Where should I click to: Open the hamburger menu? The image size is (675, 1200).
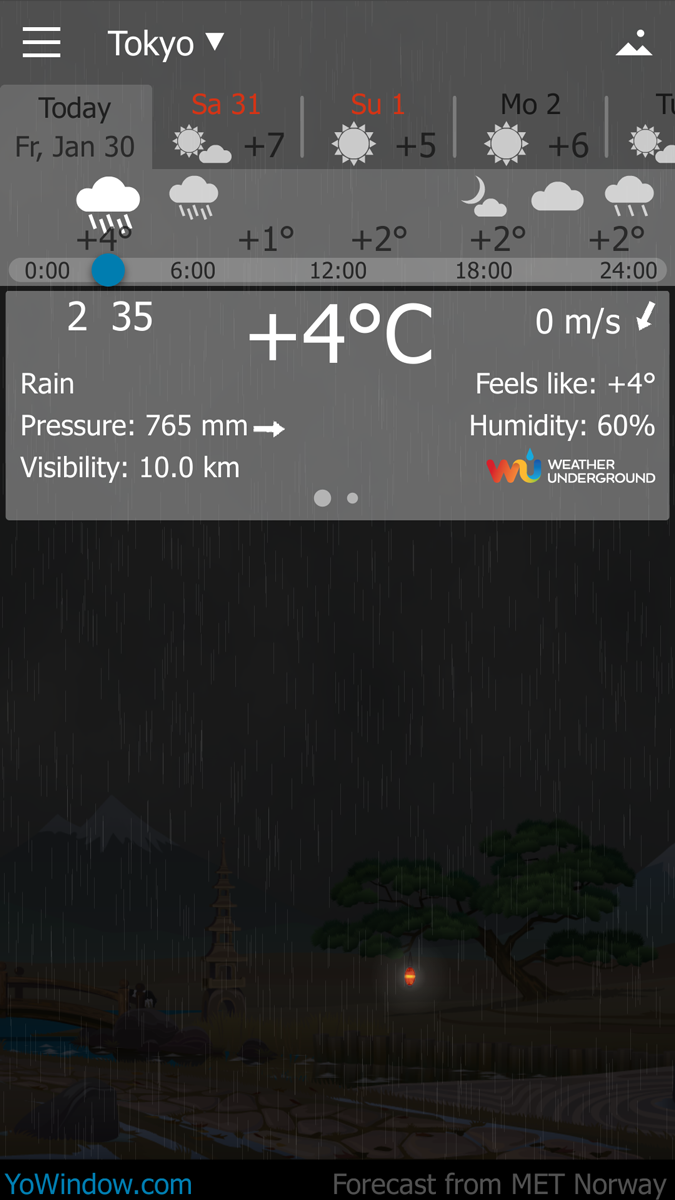tap(41, 42)
